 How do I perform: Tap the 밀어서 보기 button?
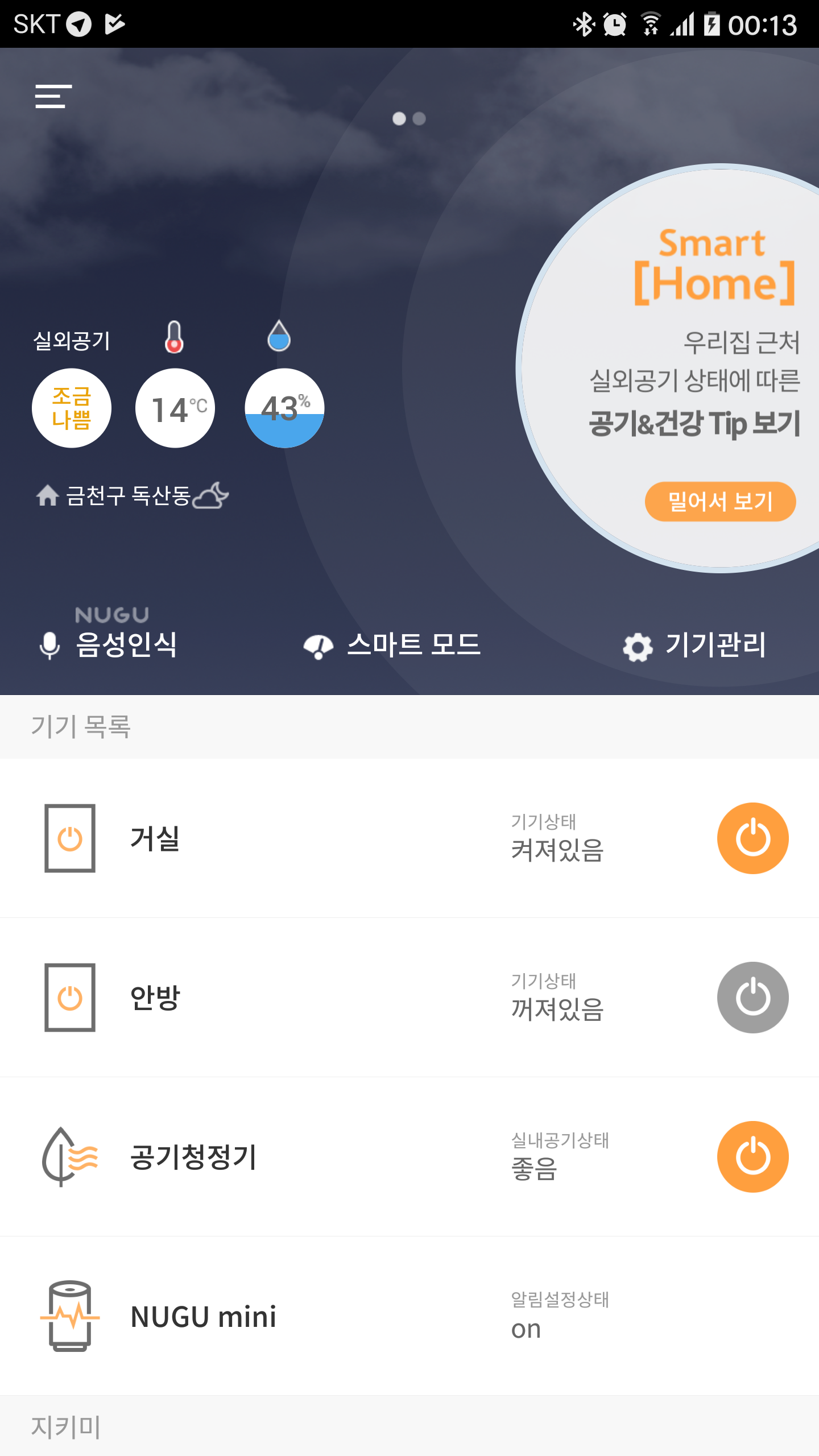pyautogui.click(x=719, y=502)
